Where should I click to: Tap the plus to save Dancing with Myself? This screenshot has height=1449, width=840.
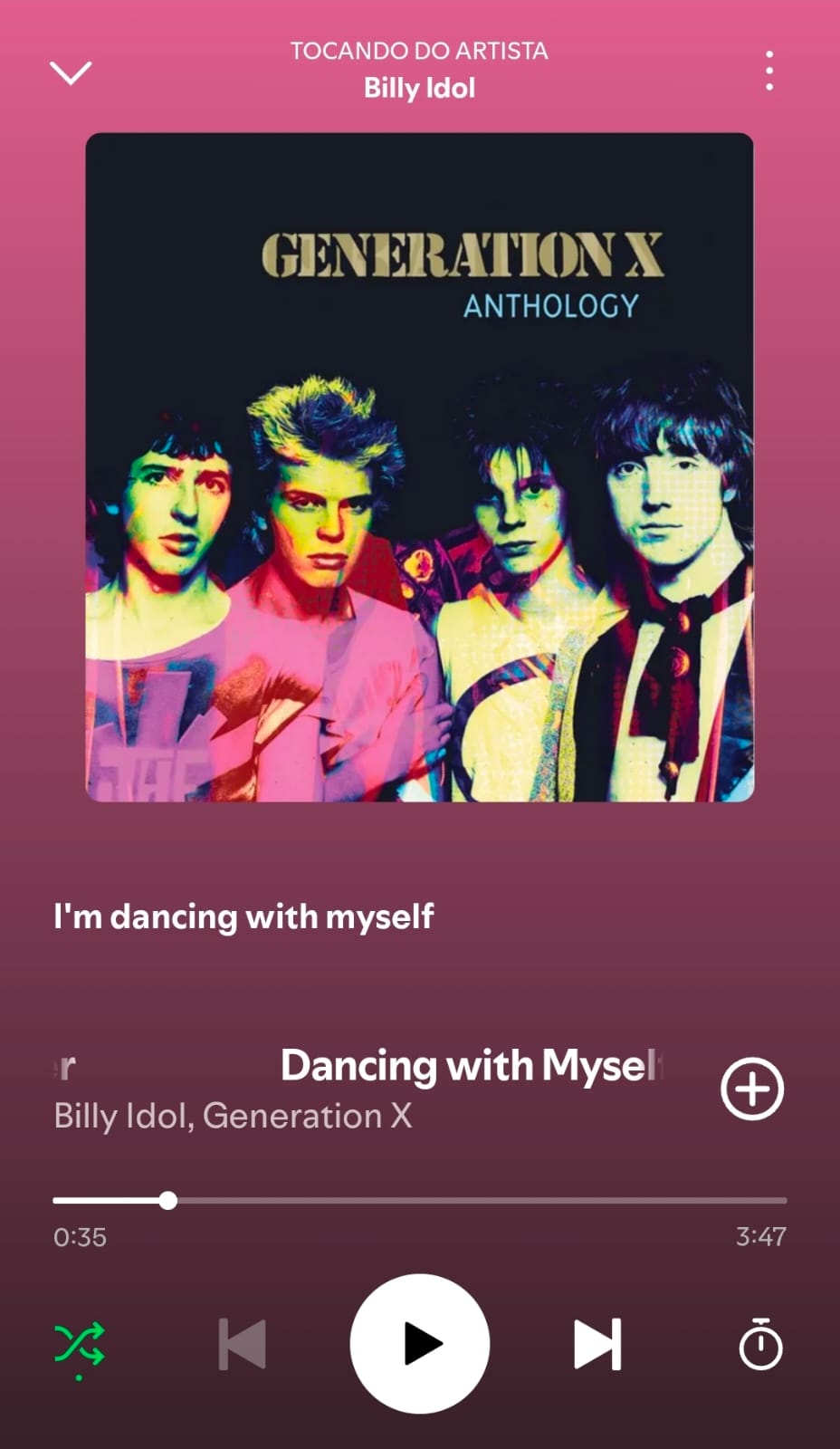pyautogui.click(x=752, y=1089)
